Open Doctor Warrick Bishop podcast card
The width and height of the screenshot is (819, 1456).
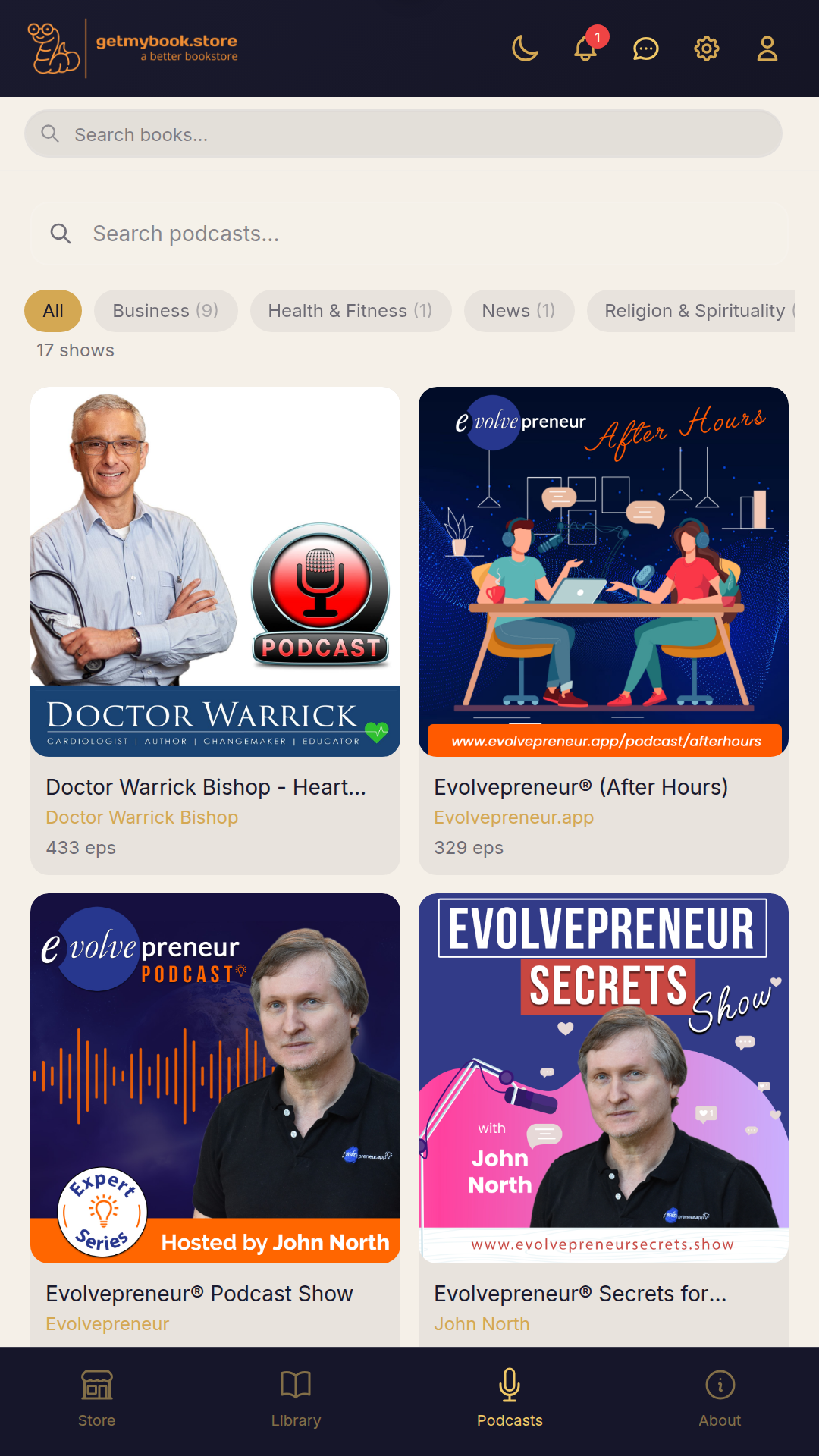(215, 631)
